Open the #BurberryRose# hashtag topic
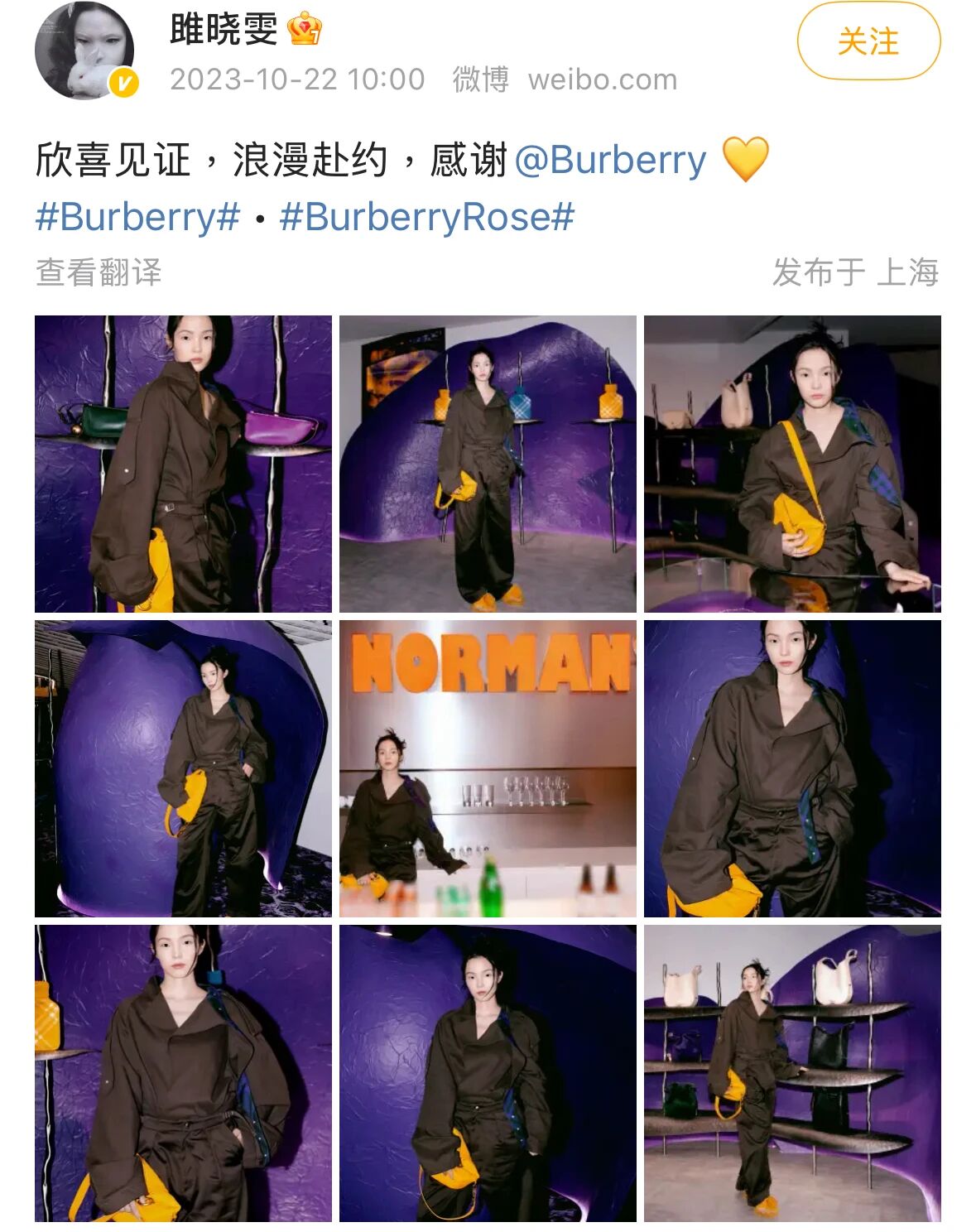 pos(427,217)
